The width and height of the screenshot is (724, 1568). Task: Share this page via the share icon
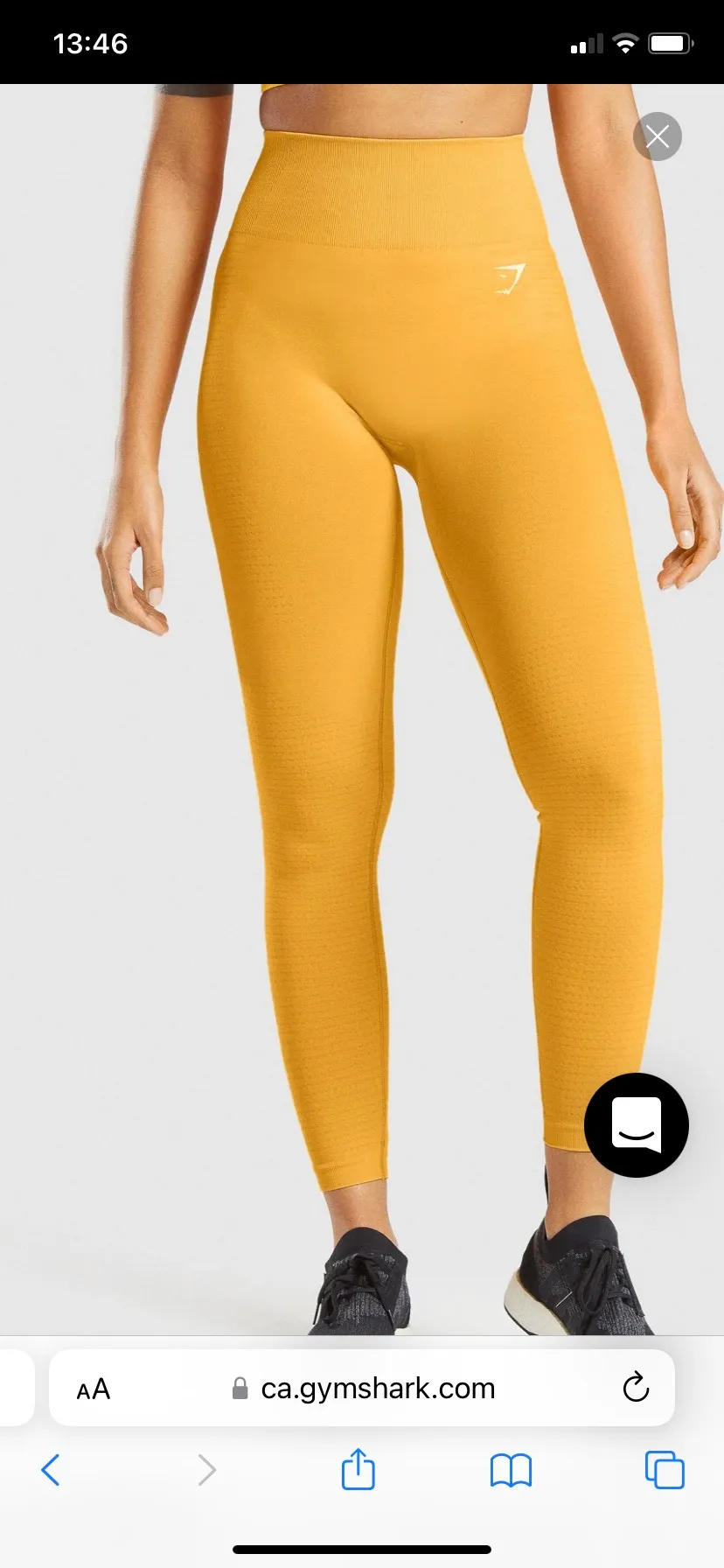358,1469
